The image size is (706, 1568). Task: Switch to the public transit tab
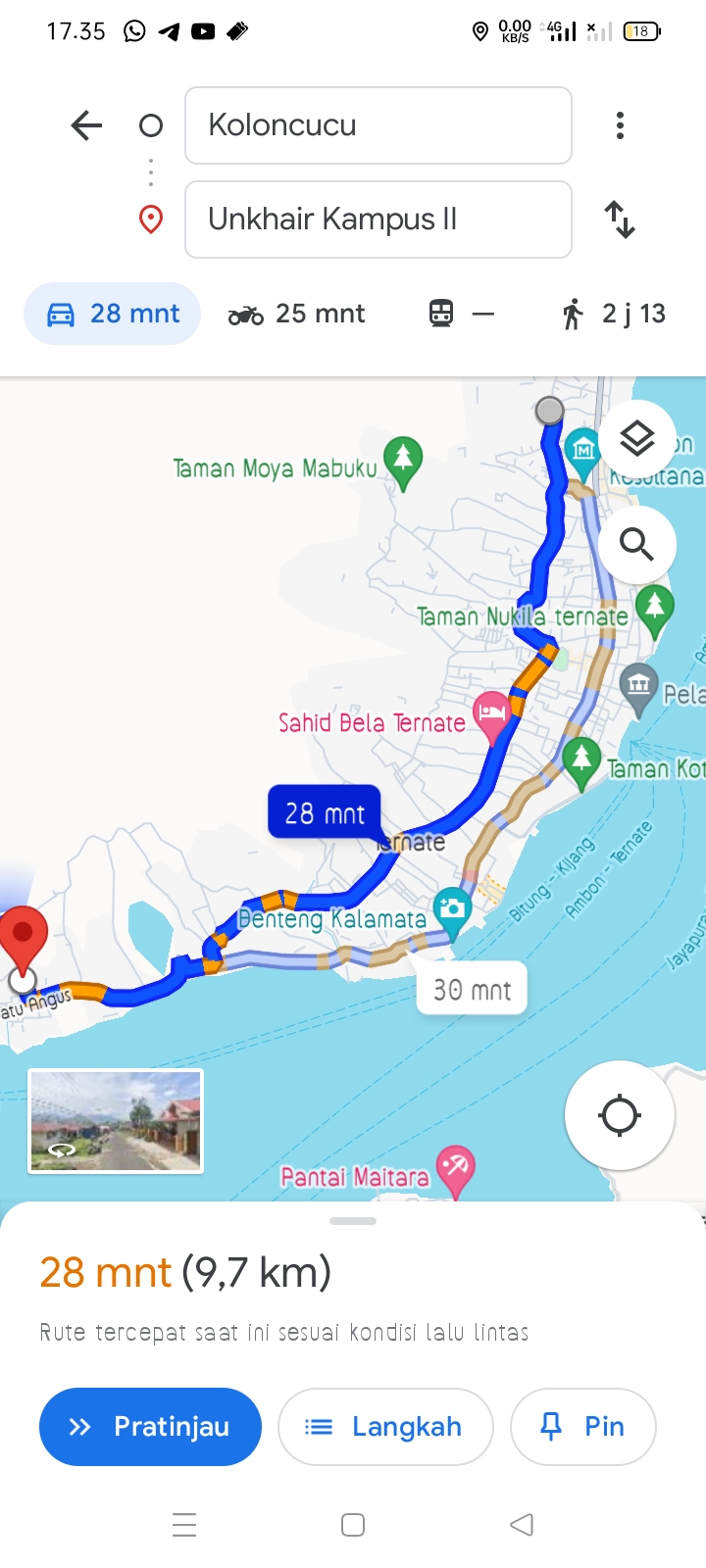(x=461, y=314)
